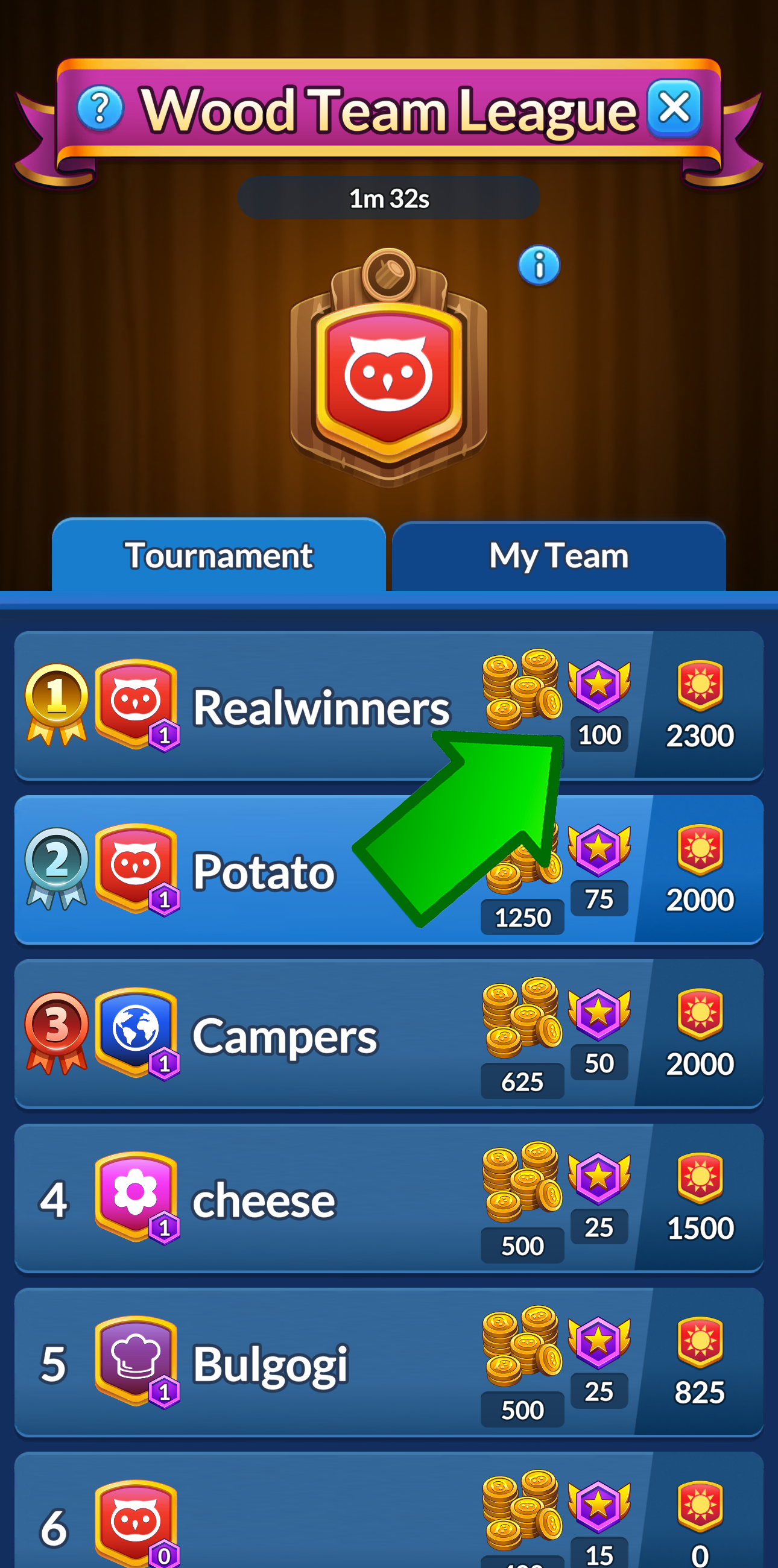The height and width of the screenshot is (1568, 778).
Task: View the Campers team entry
Action: pyautogui.click(x=284, y=1036)
